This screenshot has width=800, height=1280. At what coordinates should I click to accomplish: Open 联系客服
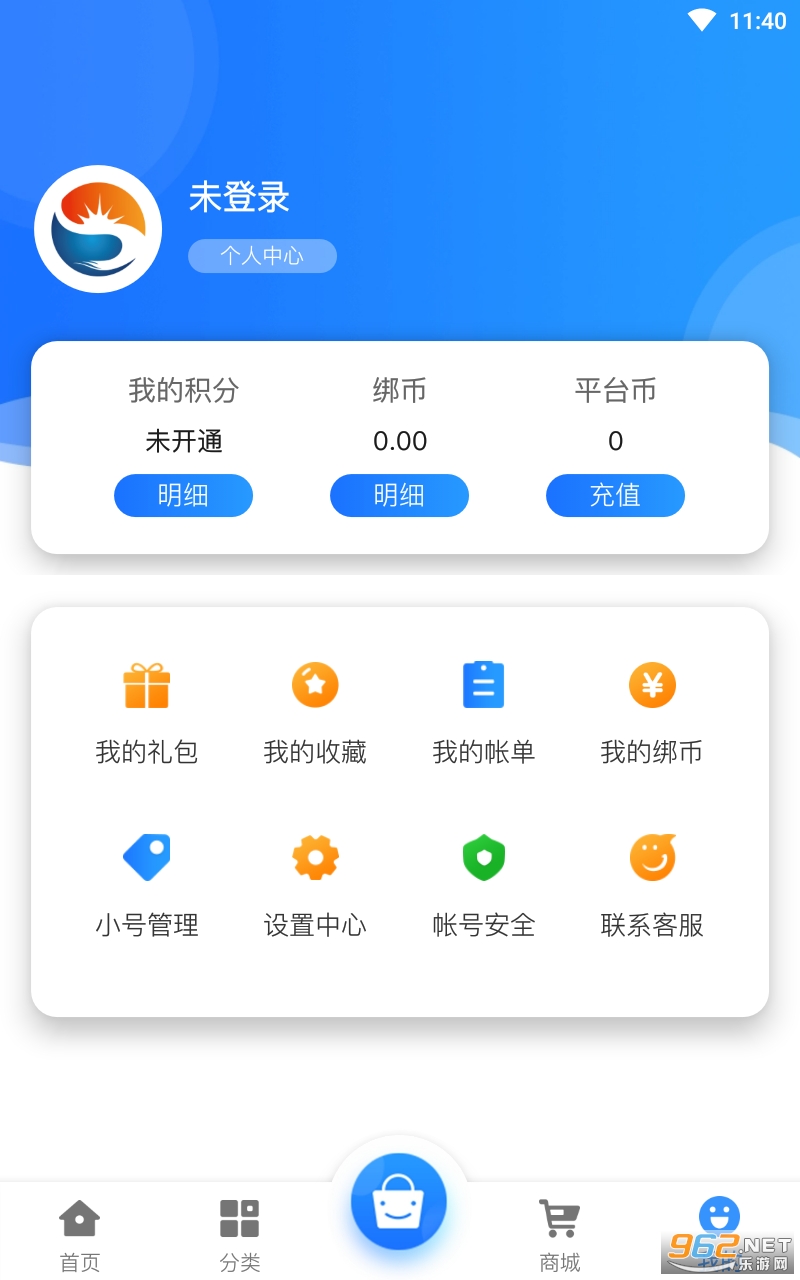click(x=652, y=885)
